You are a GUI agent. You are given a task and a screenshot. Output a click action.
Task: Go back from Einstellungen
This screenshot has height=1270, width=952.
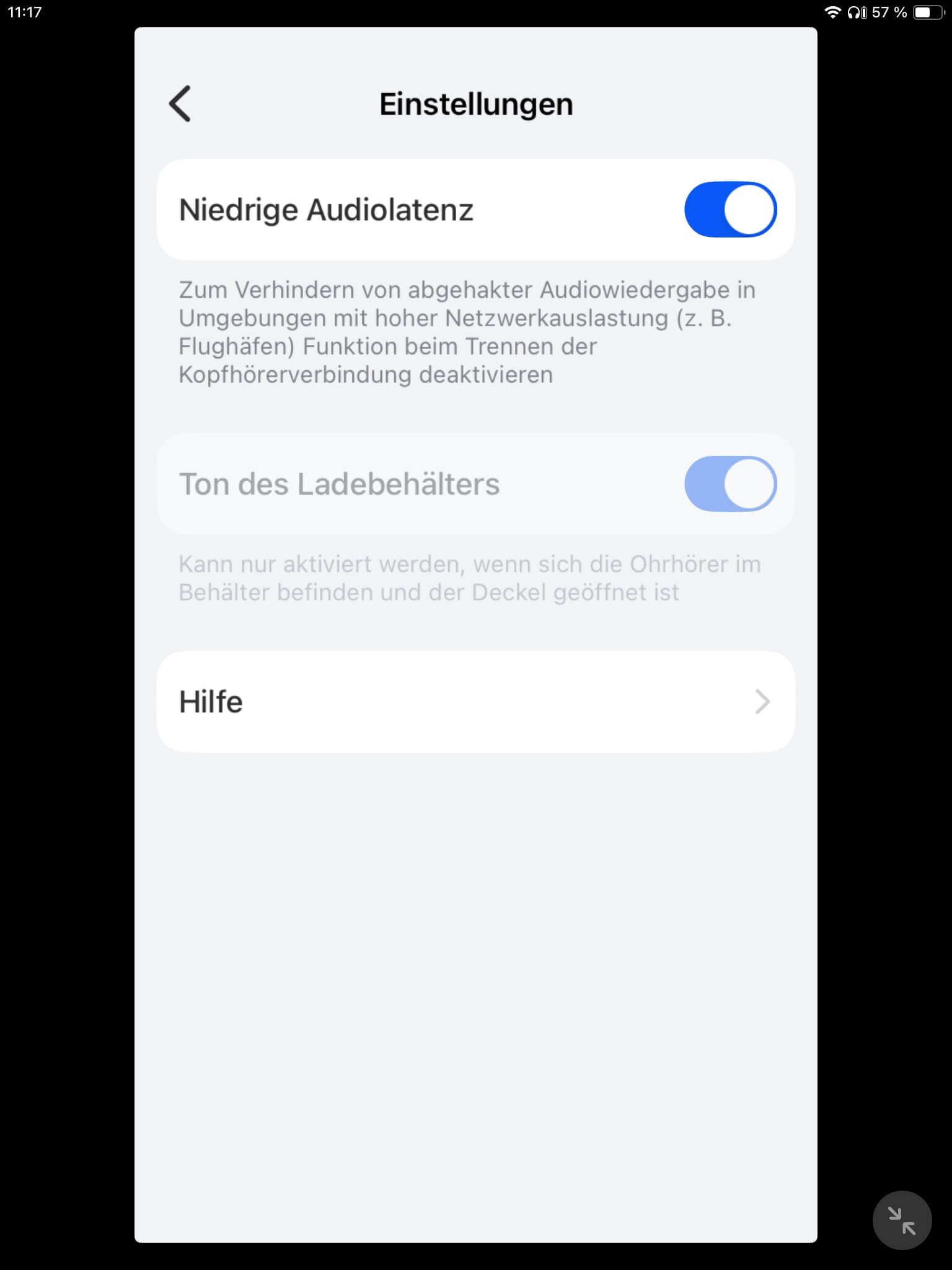pyautogui.click(x=180, y=104)
